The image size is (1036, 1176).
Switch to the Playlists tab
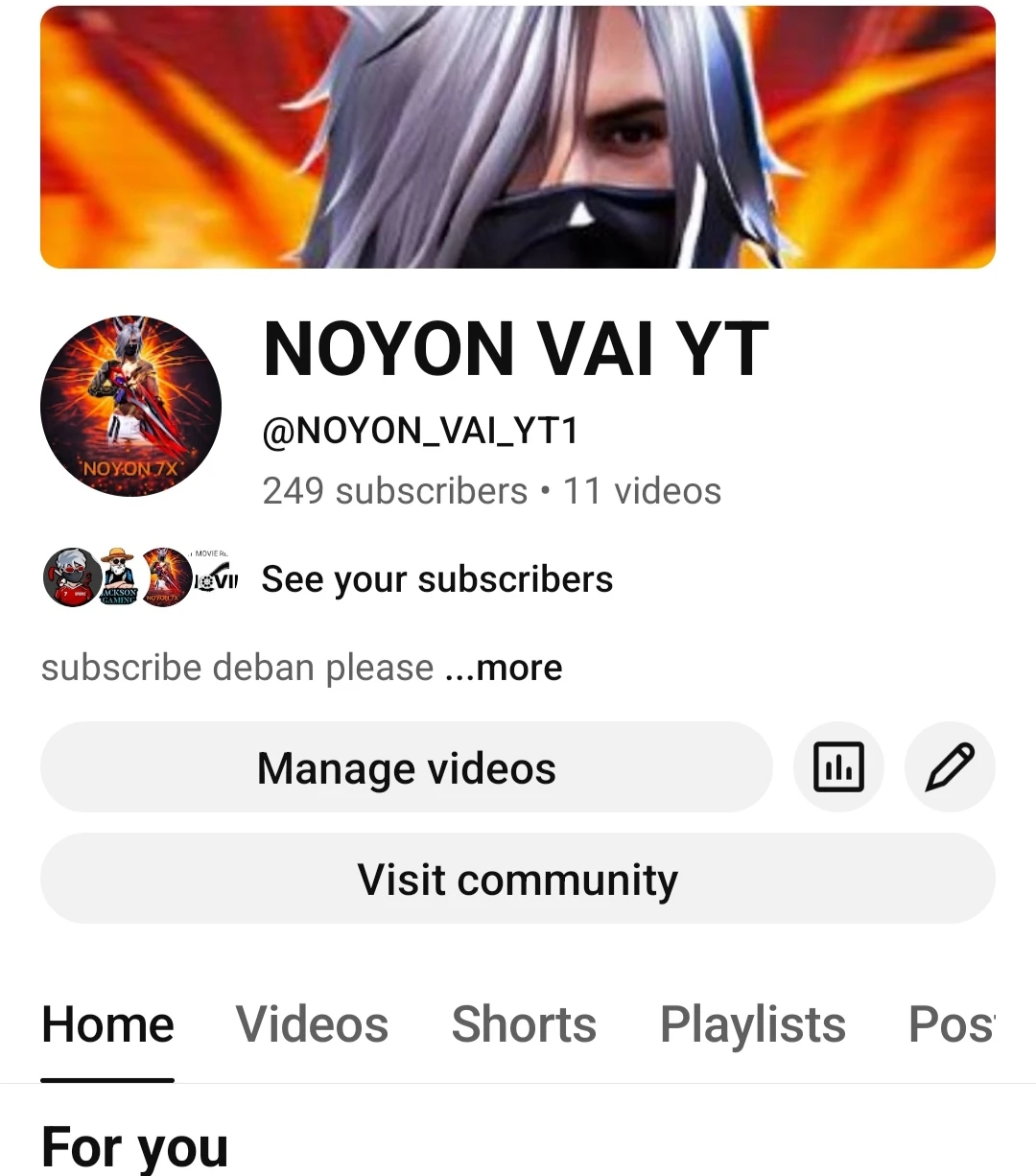coord(752,1024)
